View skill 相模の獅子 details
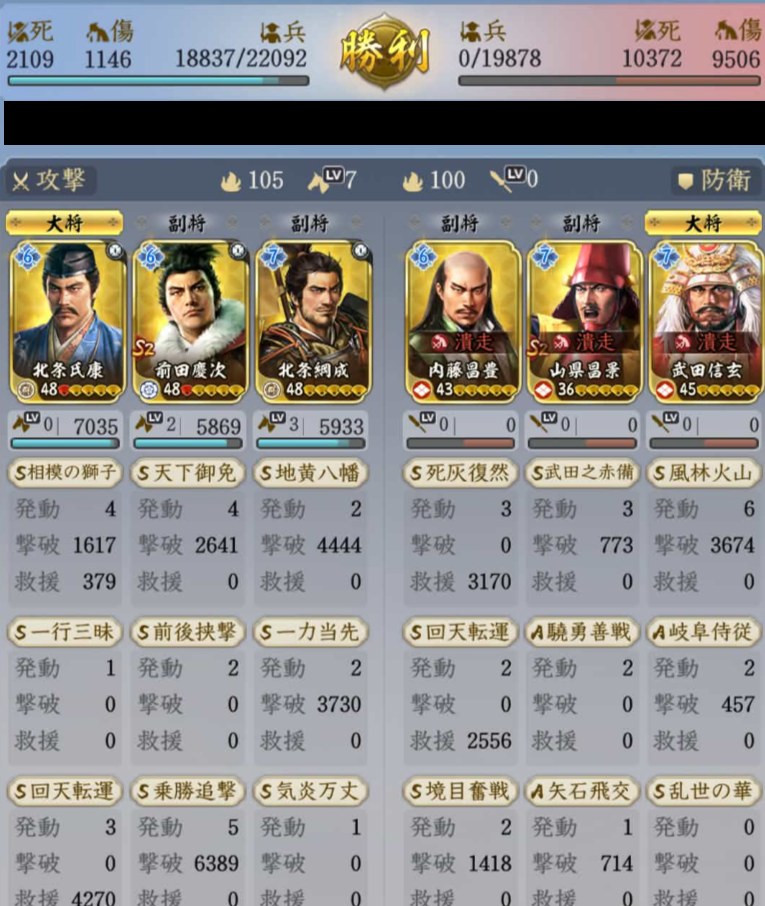The image size is (765, 906). (65, 472)
